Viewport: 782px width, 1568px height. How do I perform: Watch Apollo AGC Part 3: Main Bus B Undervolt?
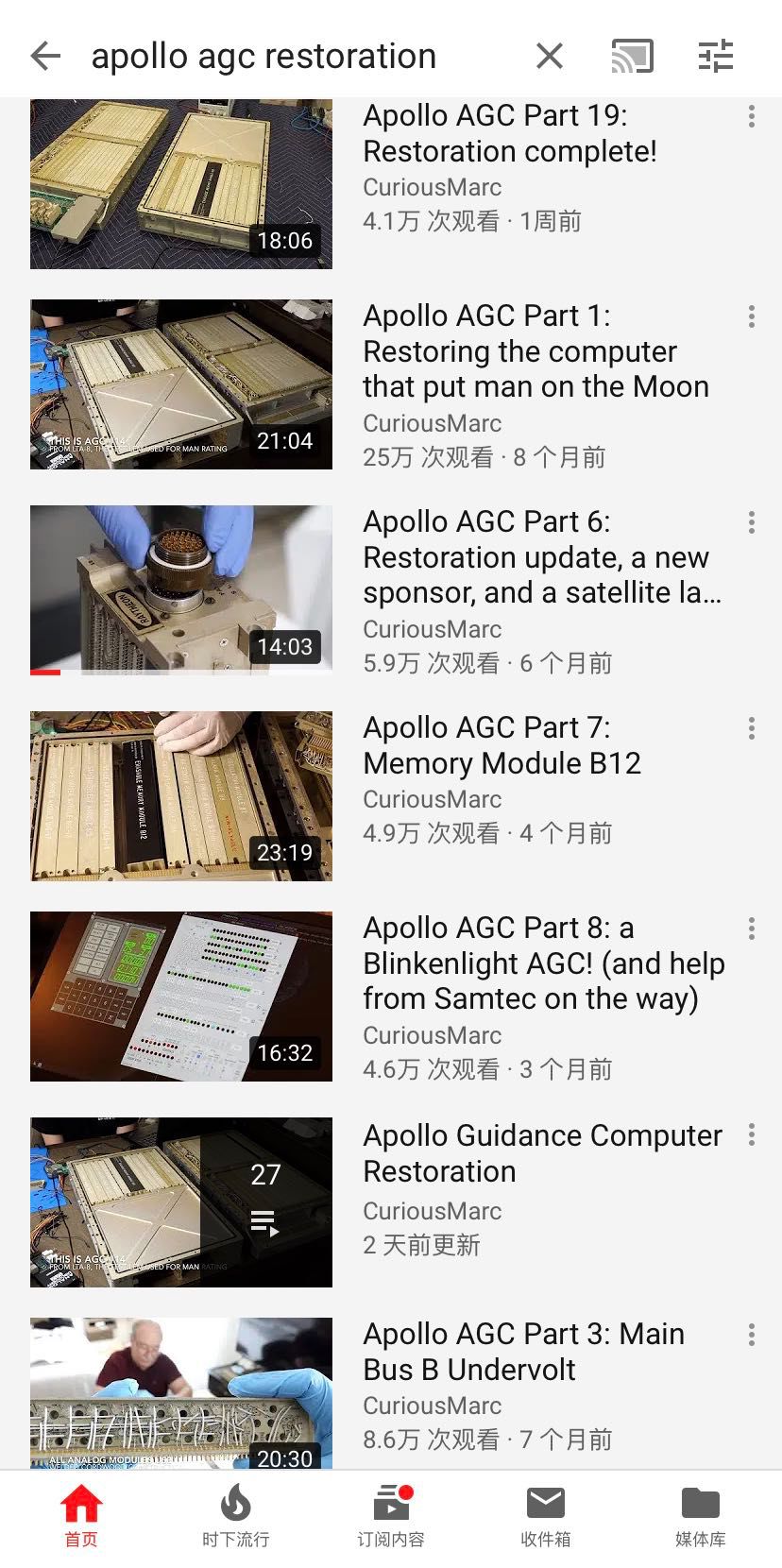point(181,1393)
